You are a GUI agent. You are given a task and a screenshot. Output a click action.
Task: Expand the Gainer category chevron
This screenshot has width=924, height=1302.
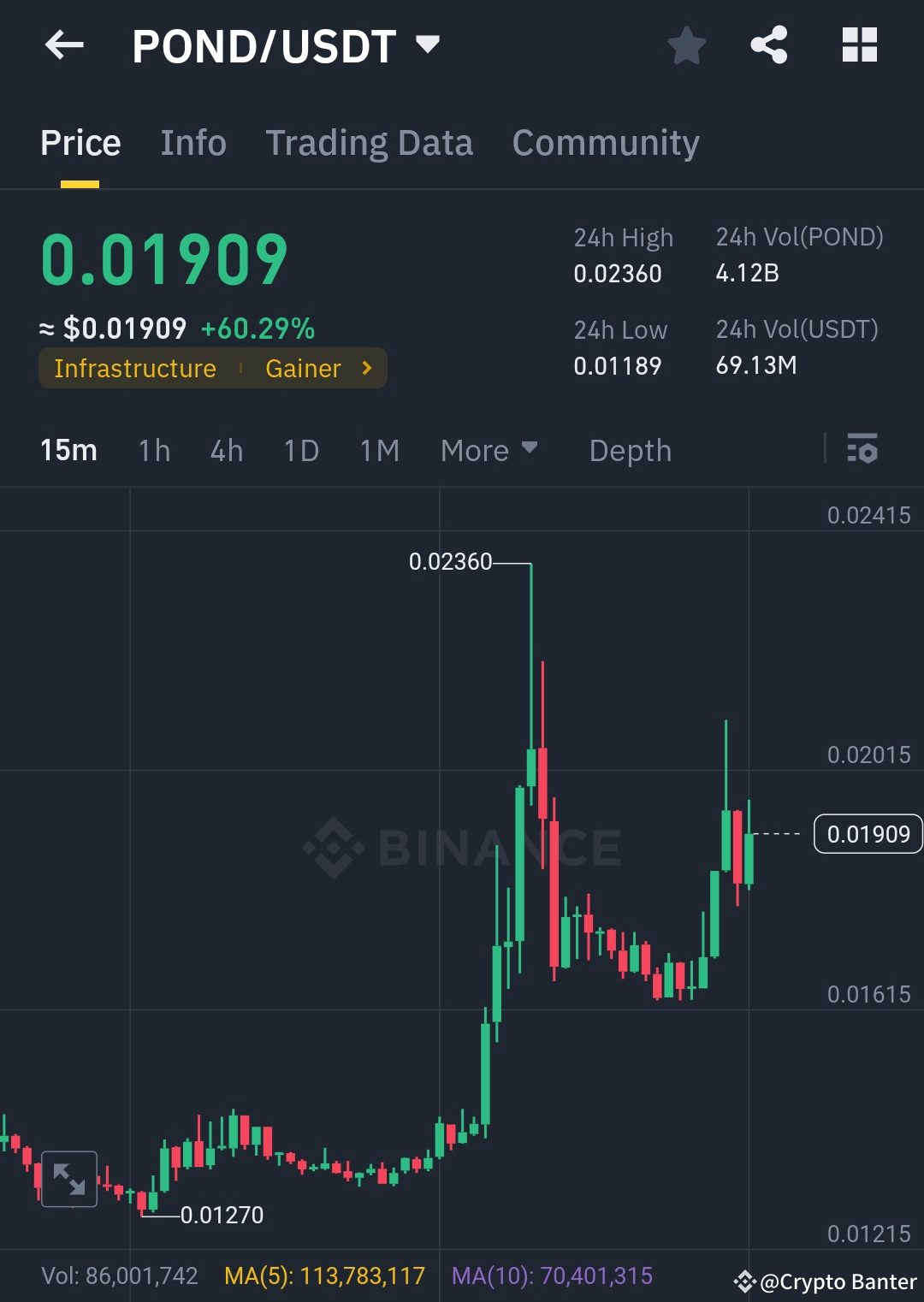pos(365,368)
